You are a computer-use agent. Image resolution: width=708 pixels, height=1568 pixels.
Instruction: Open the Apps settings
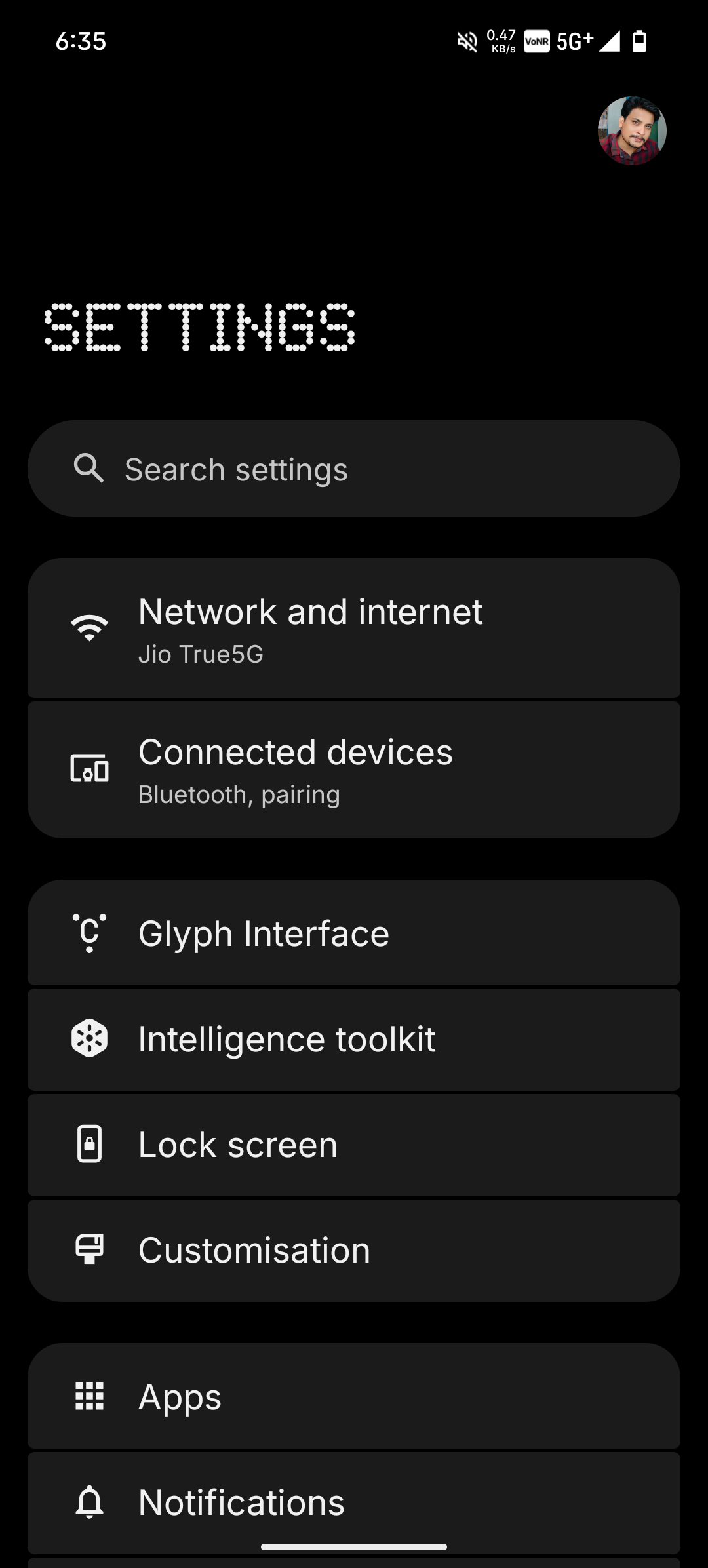click(354, 1396)
